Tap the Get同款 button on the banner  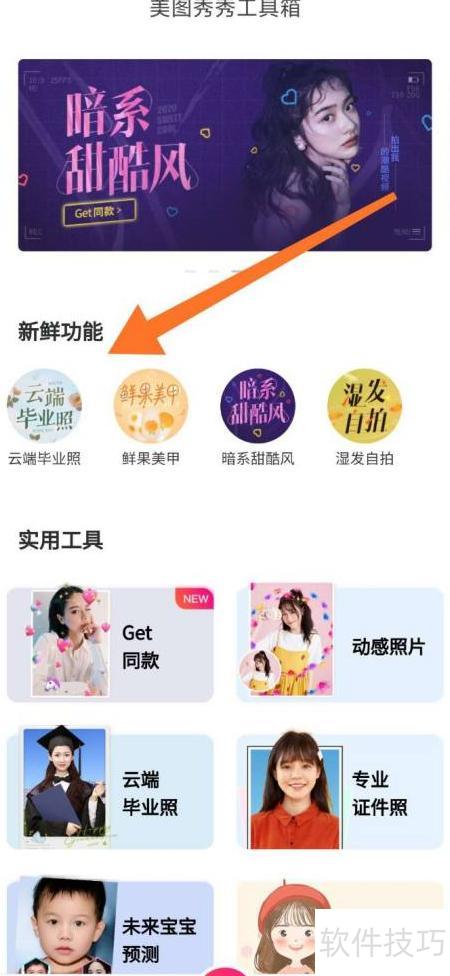click(x=99, y=212)
